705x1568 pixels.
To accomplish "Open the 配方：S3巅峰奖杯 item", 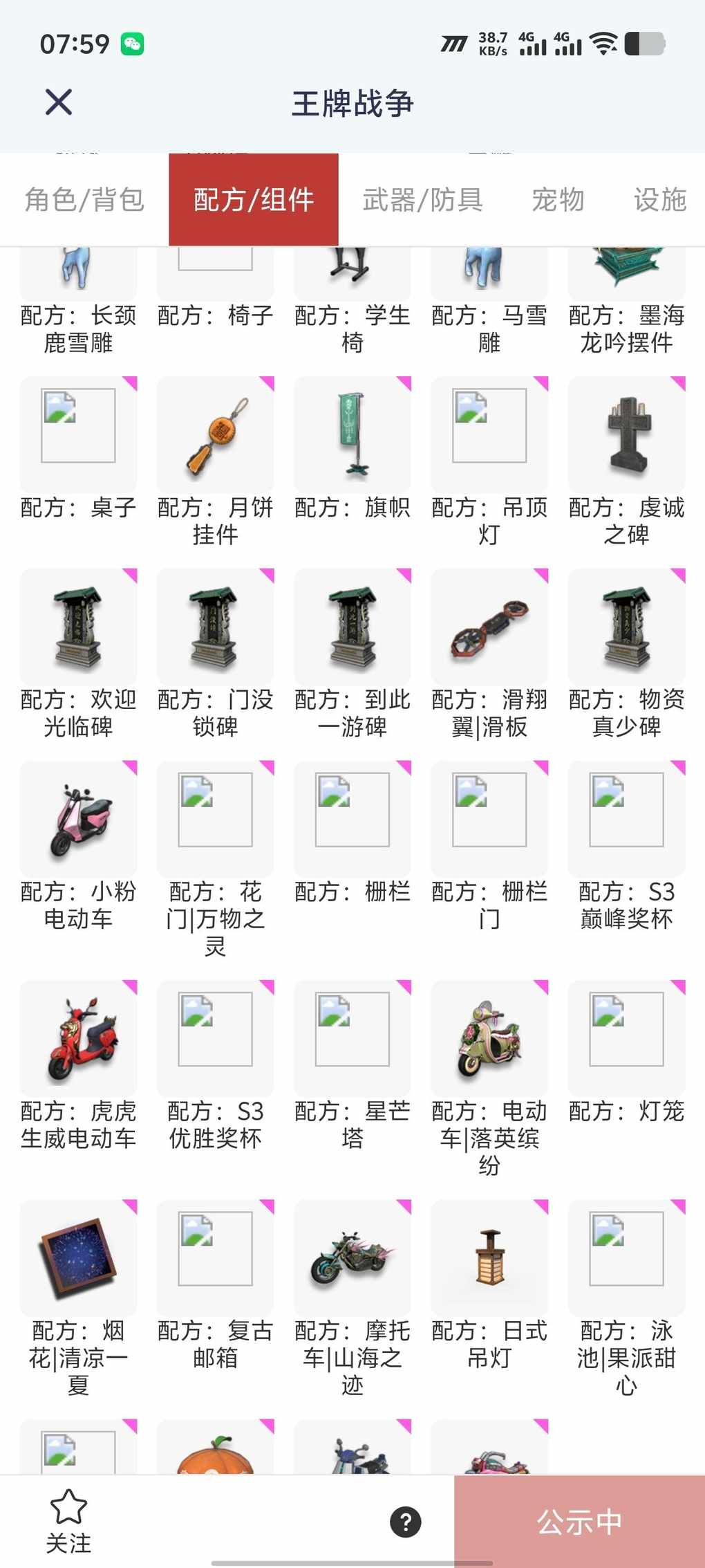I will tap(626, 820).
